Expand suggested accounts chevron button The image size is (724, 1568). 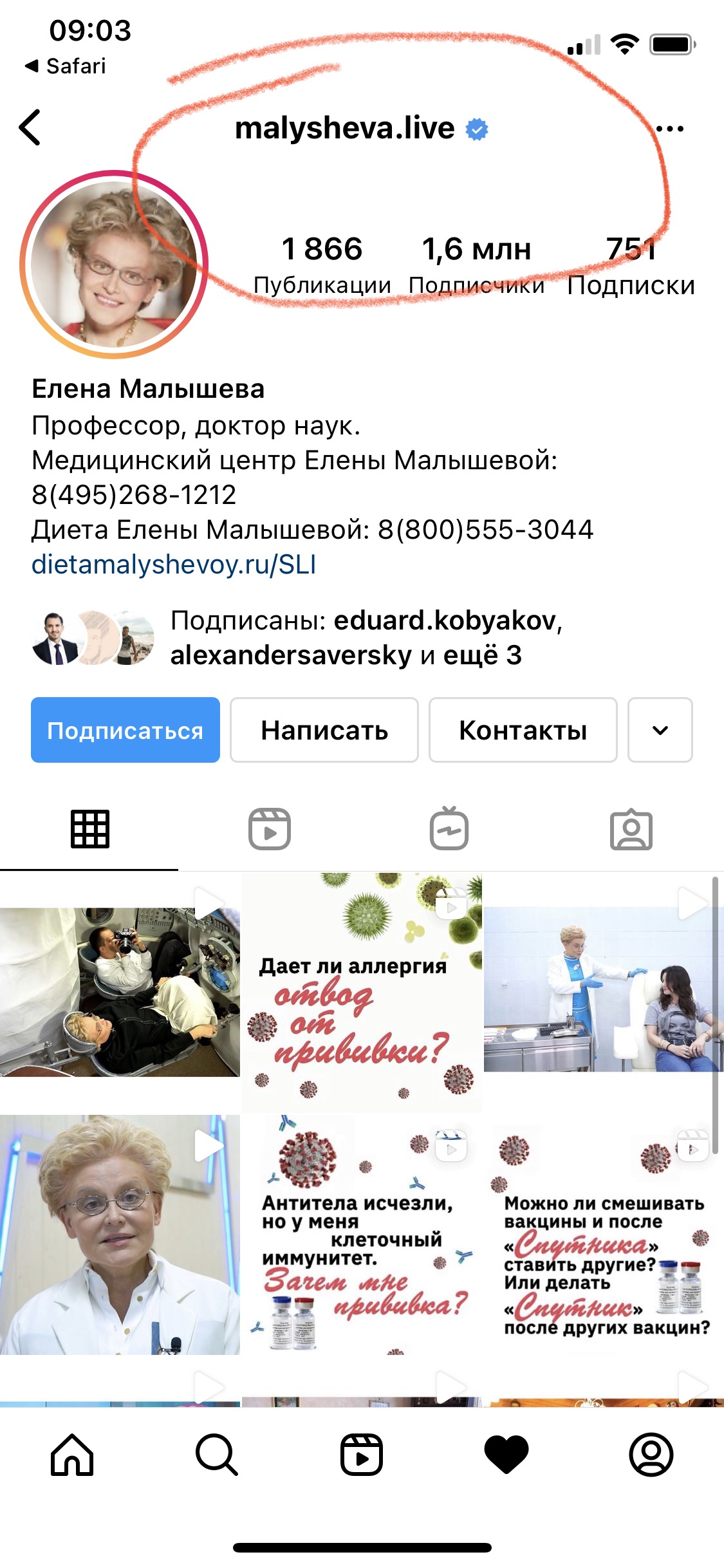click(x=660, y=730)
